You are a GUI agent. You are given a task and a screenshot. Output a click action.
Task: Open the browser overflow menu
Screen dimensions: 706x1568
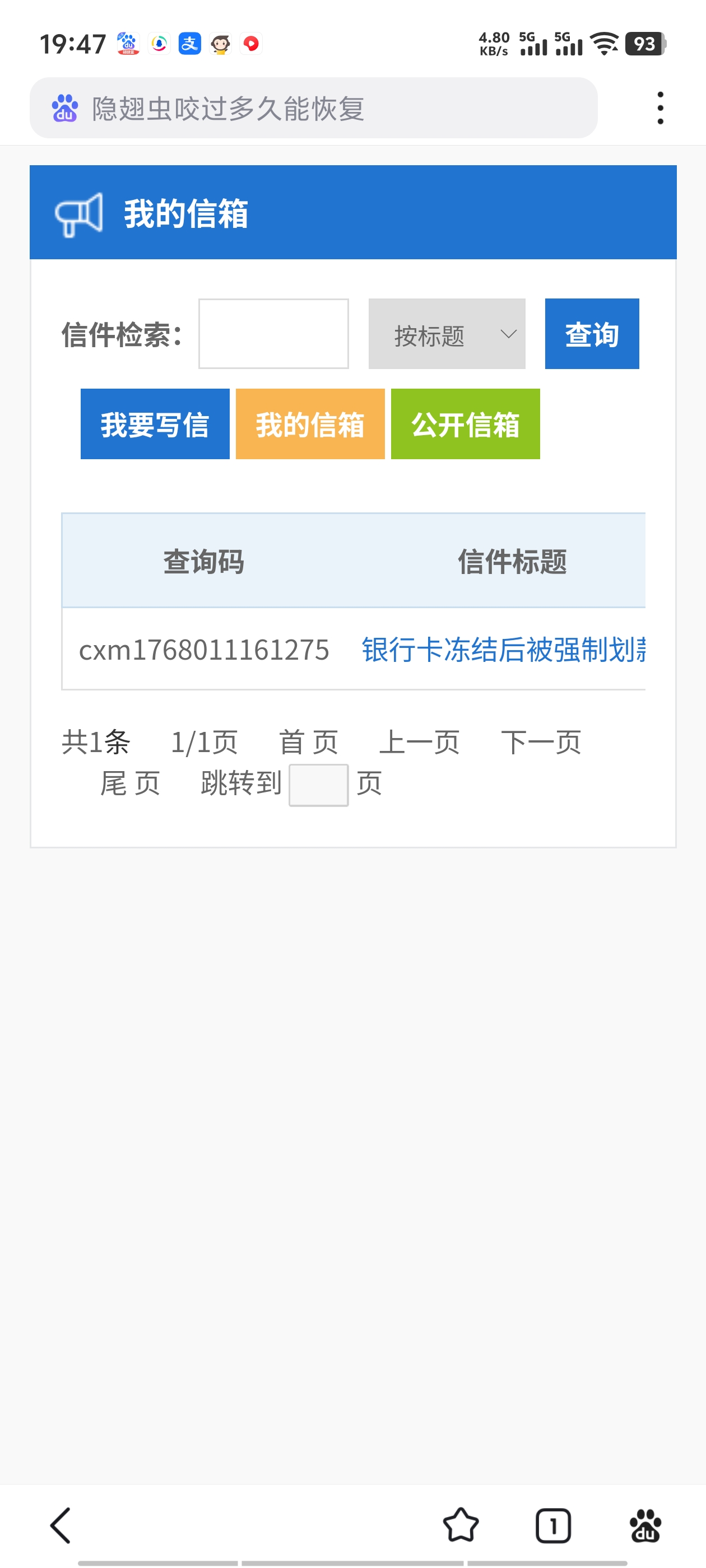pyautogui.click(x=659, y=108)
